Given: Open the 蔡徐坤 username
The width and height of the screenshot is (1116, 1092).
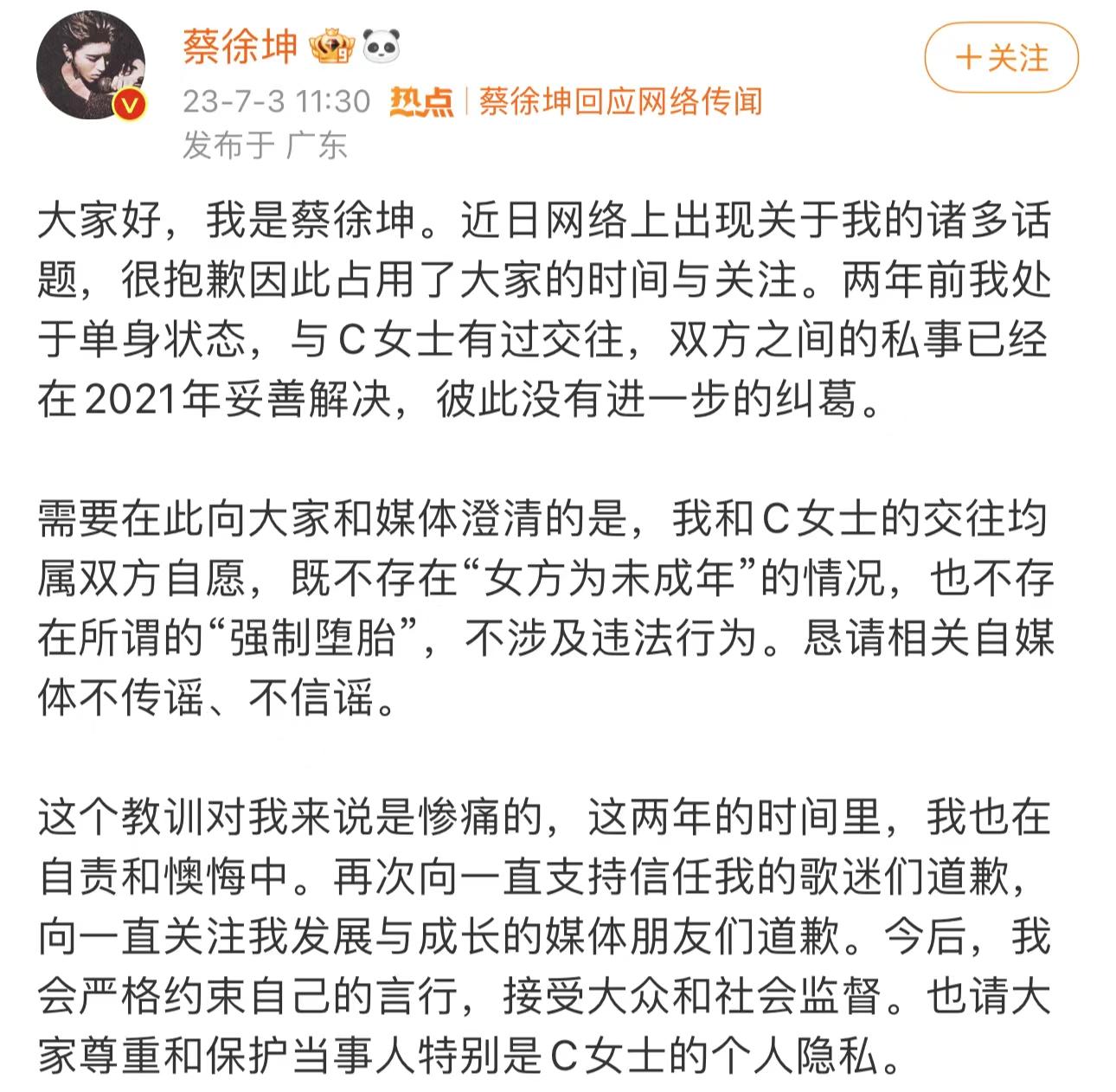Looking at the screenshot, I should tap(240, 47).
